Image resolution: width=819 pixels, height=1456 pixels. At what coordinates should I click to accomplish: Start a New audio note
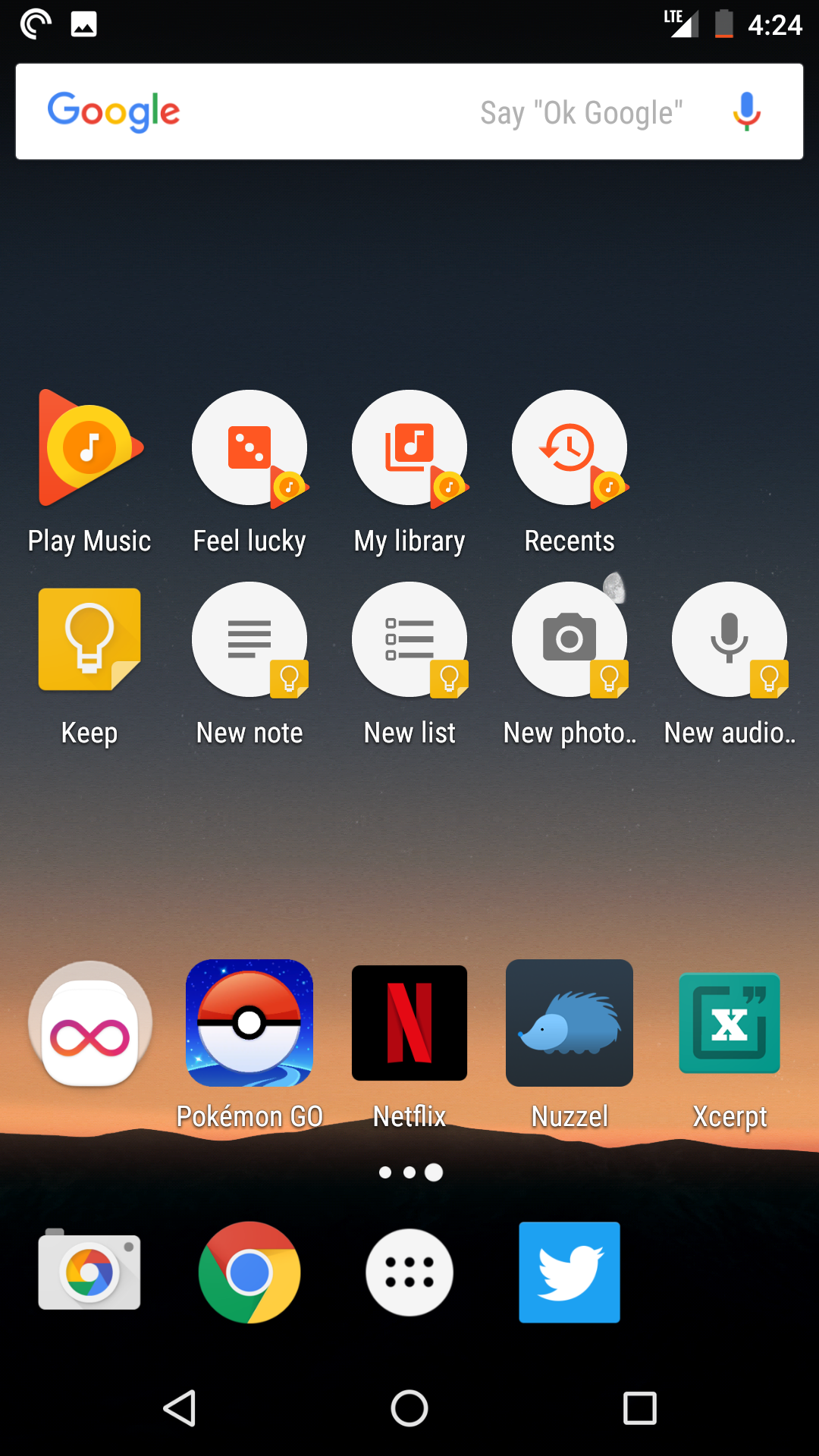tap(730, 639)
